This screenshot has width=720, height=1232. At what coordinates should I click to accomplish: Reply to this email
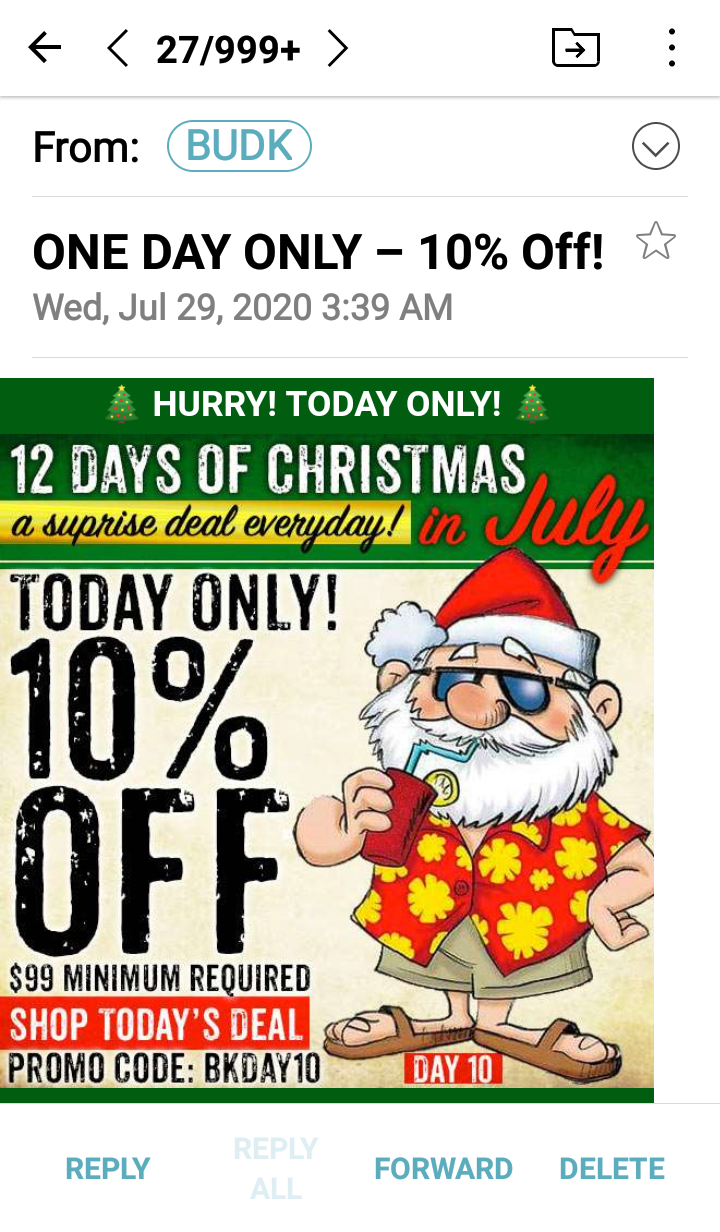107,1168
